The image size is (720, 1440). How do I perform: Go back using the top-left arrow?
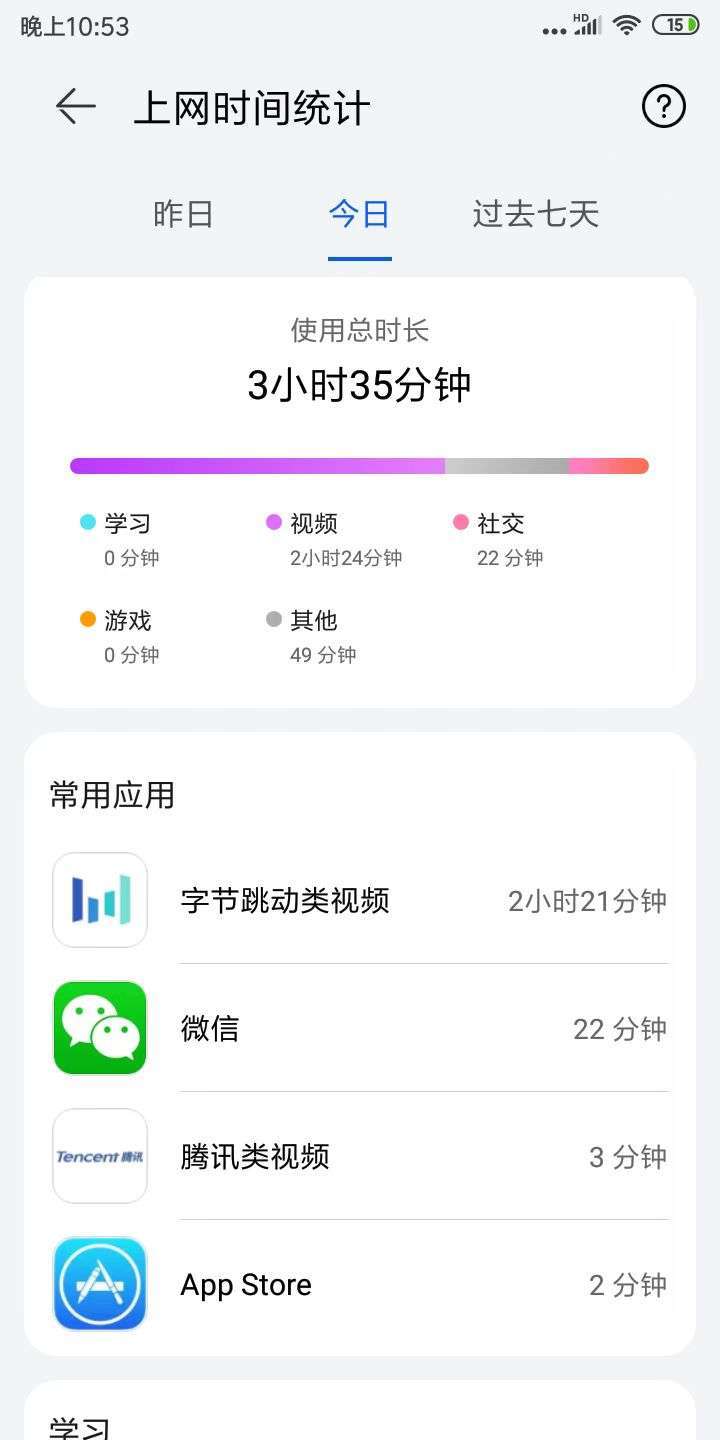[76, 107]
